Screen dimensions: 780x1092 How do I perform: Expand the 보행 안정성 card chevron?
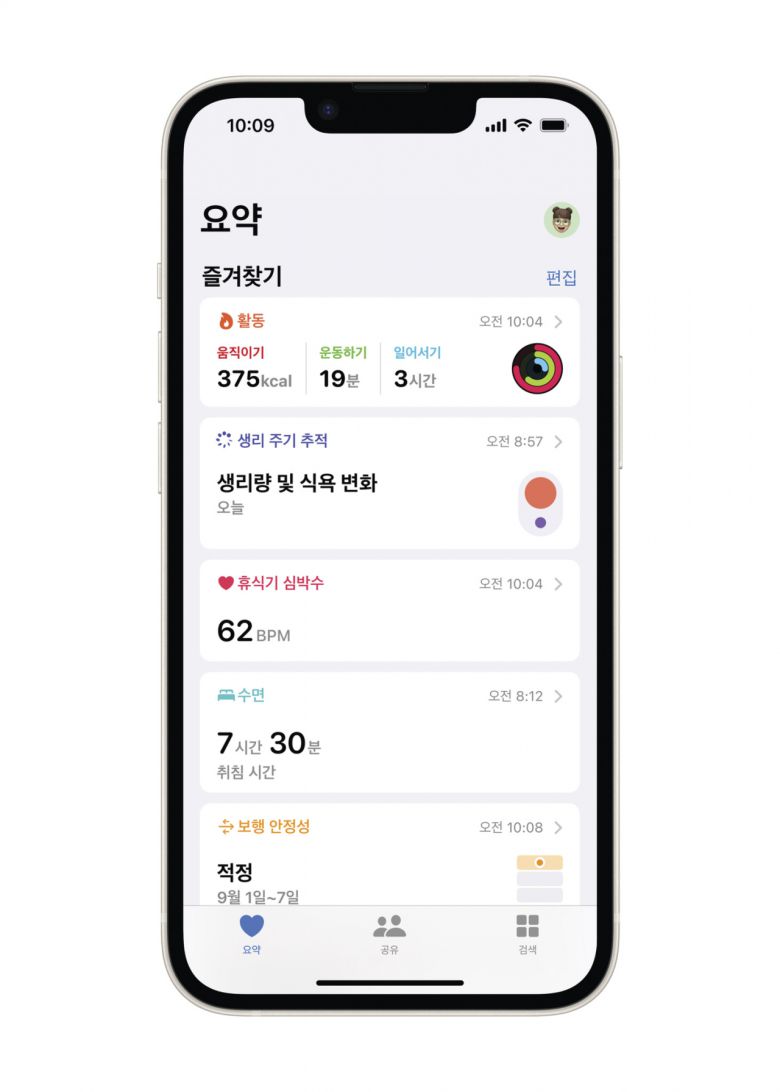(x=558, y=827)
